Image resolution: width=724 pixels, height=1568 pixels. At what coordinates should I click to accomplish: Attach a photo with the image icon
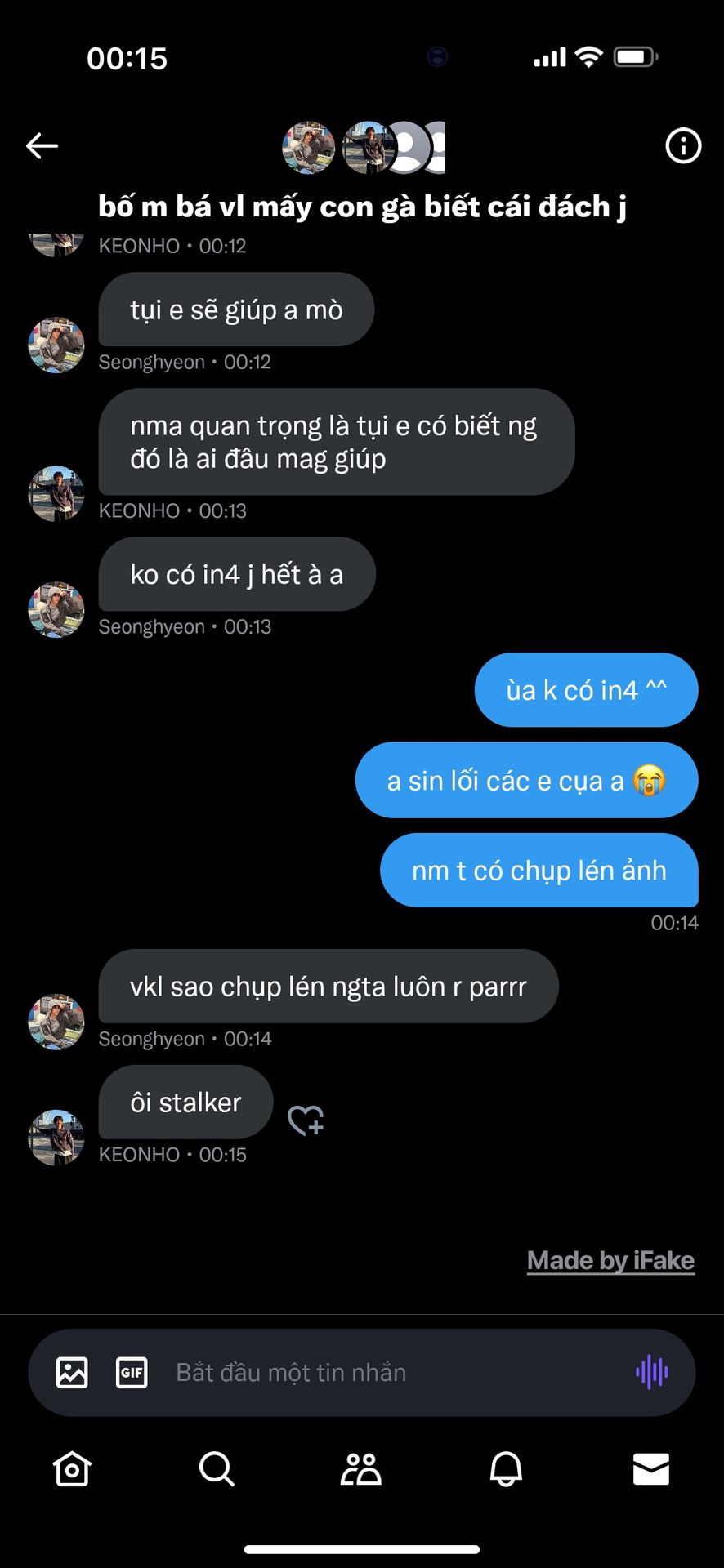click(72, 1372)
